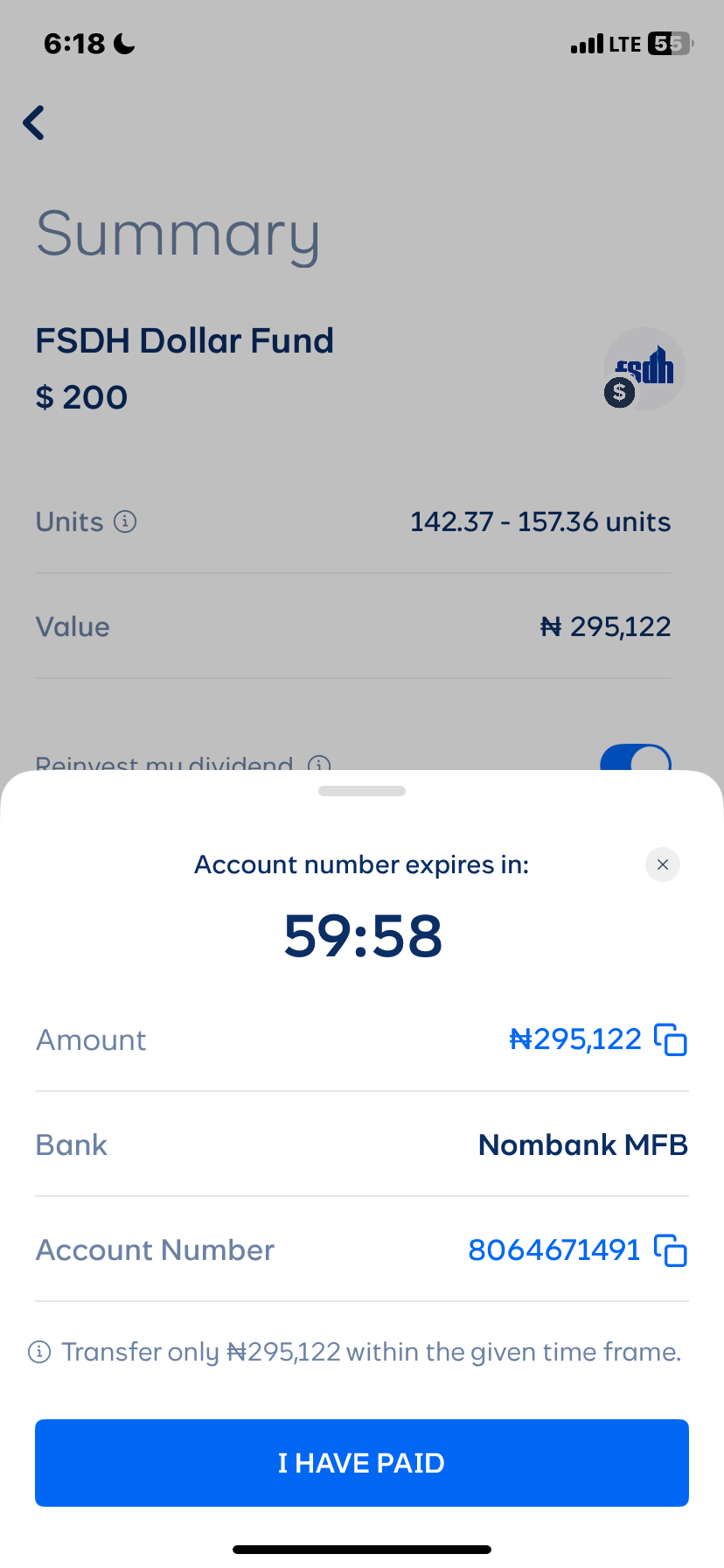Tap the back chevron arrow

point(33,122)
